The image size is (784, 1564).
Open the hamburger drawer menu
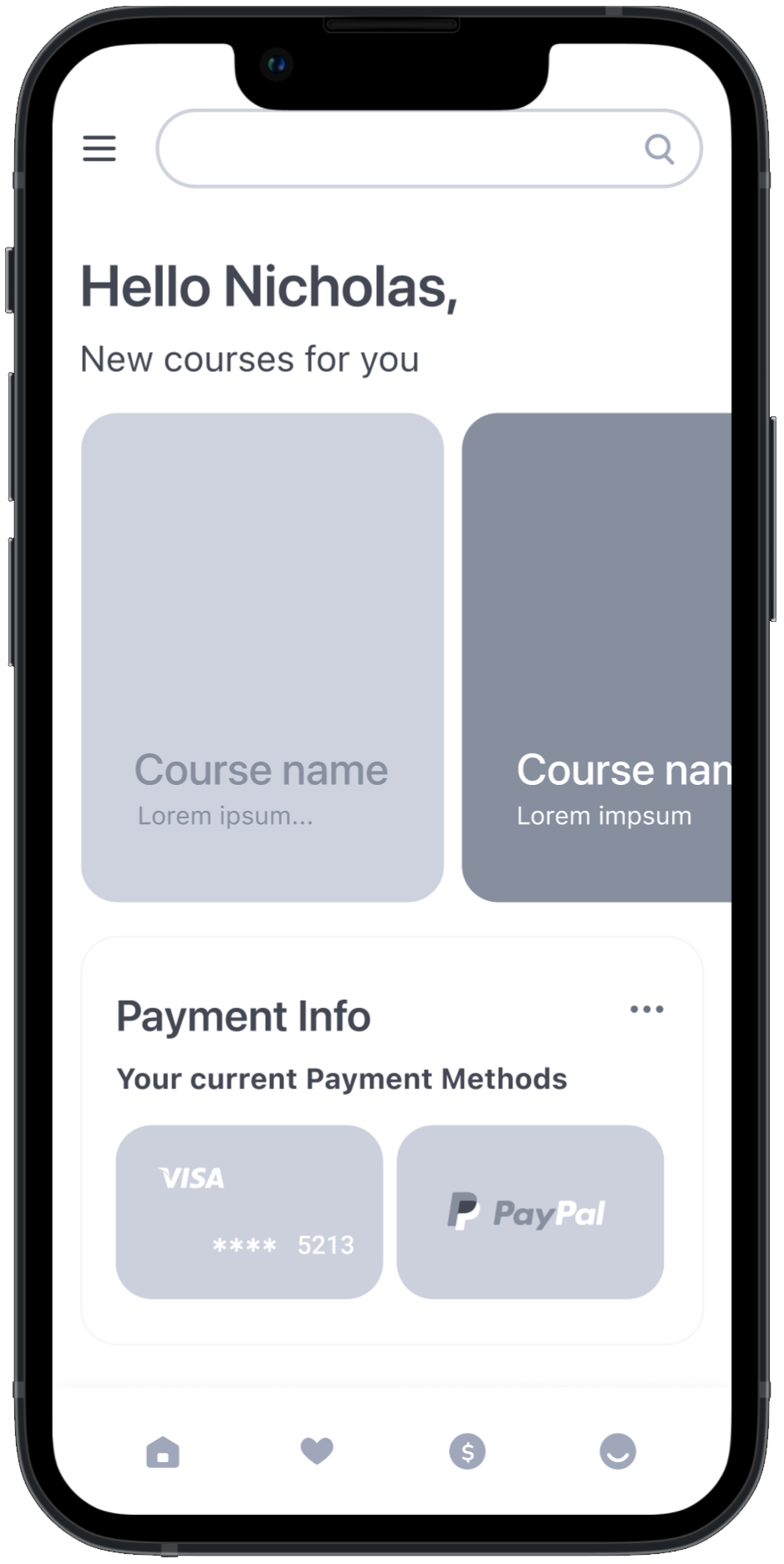pos(99,149)
